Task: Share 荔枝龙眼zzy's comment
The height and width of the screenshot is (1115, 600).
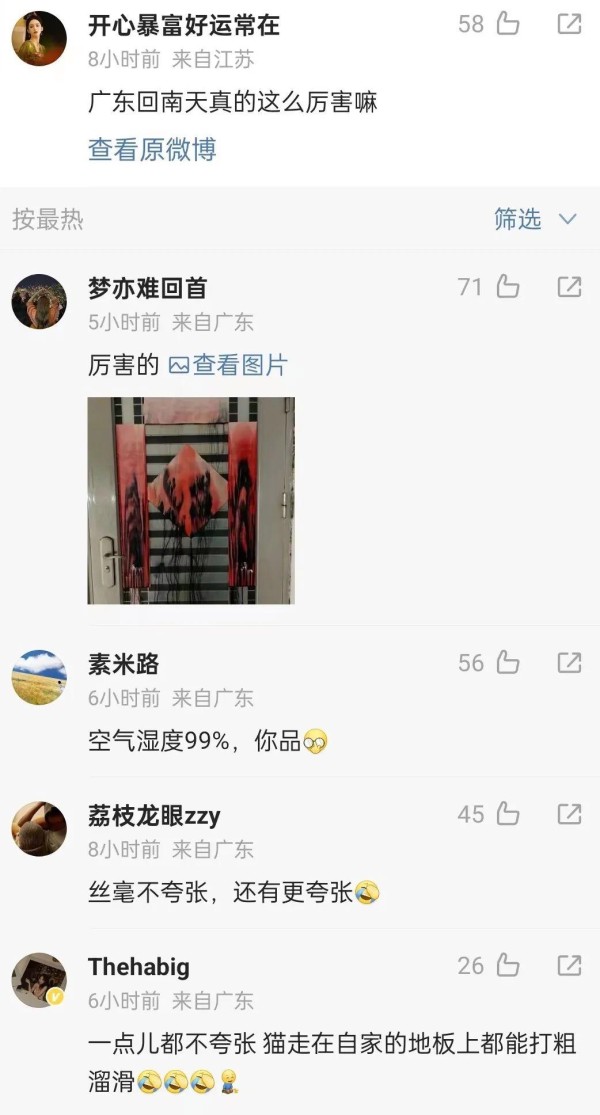Action: [569, 815]
